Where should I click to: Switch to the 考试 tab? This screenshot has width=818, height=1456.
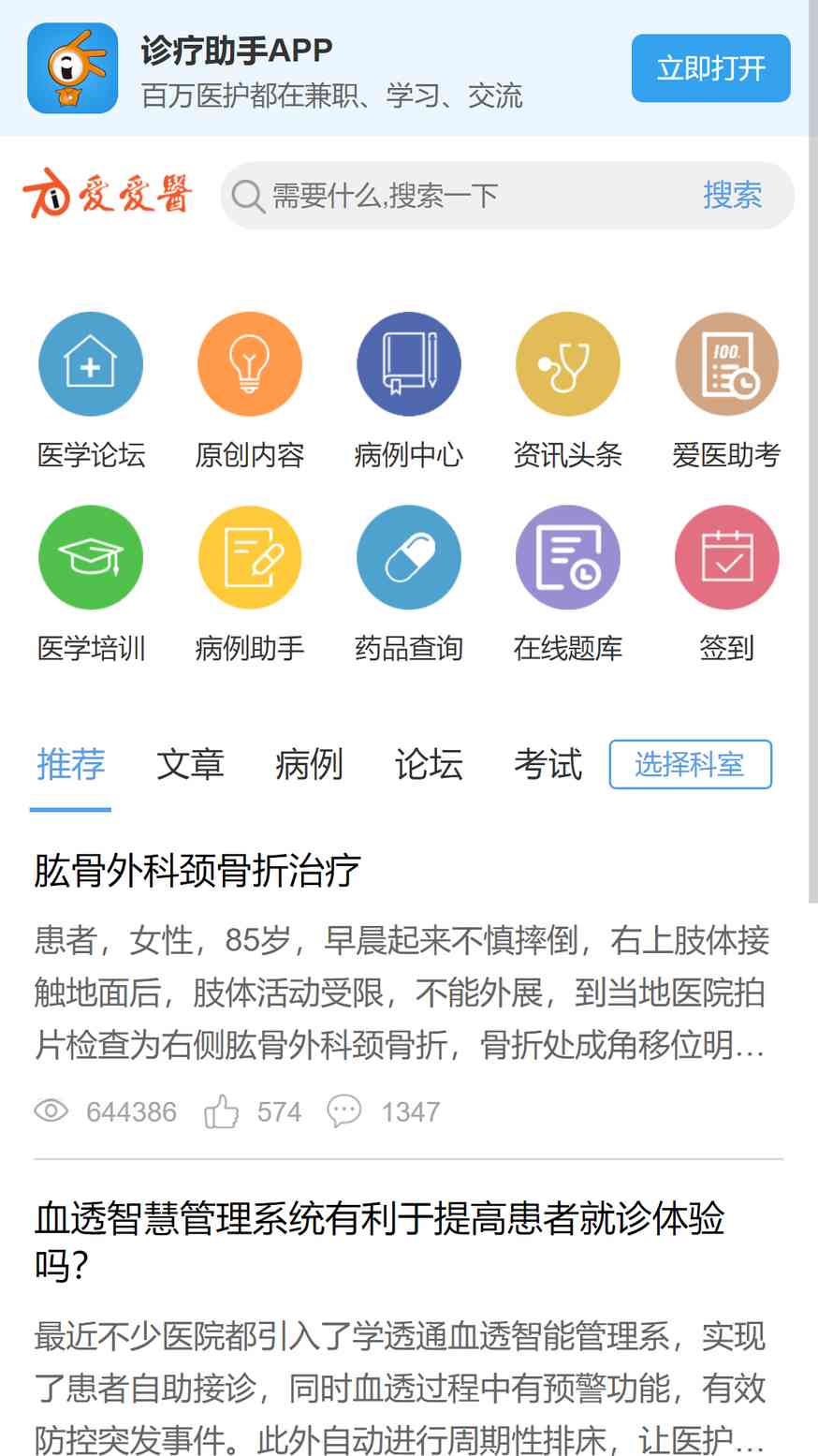tap(548, 765)
